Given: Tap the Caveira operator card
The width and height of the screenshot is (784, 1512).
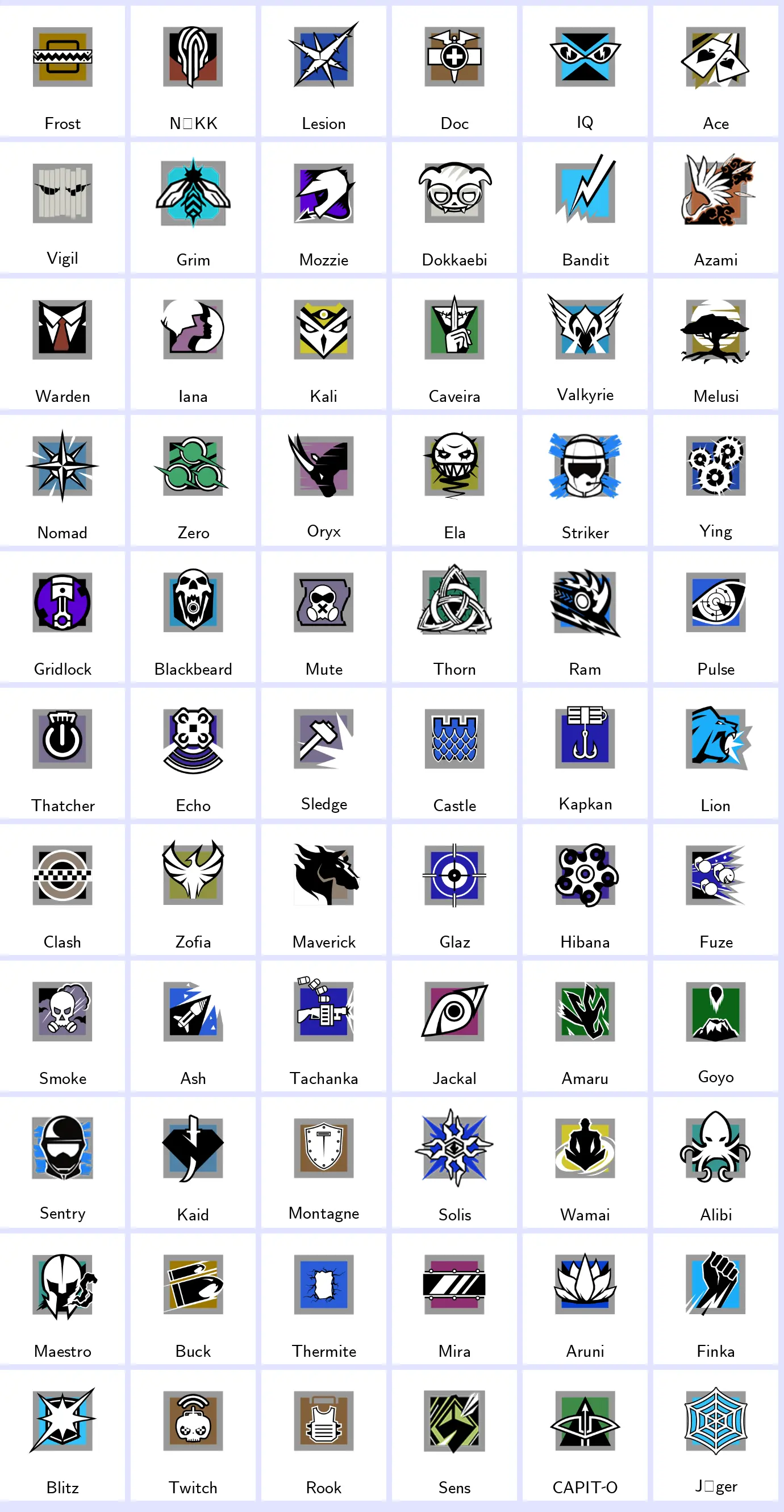Looking at the screenshot, I should coord(454,343).
